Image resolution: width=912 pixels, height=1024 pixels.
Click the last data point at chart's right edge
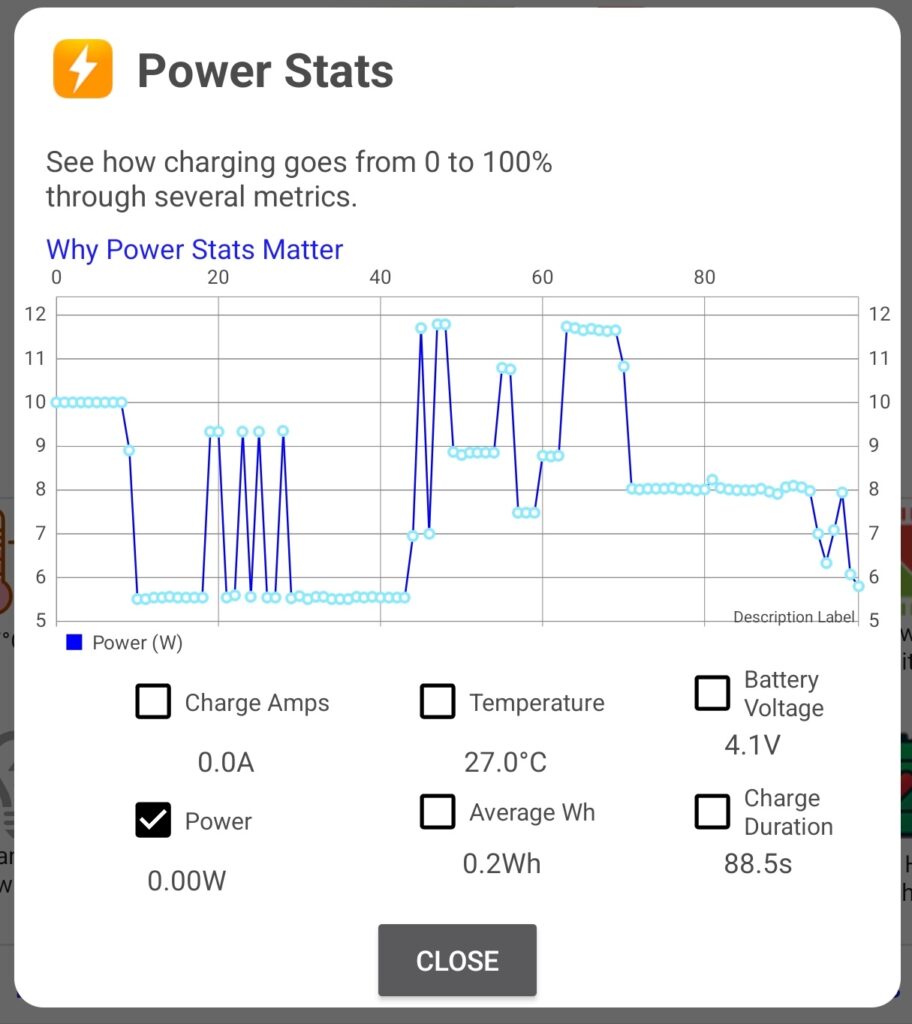(857, 587)
